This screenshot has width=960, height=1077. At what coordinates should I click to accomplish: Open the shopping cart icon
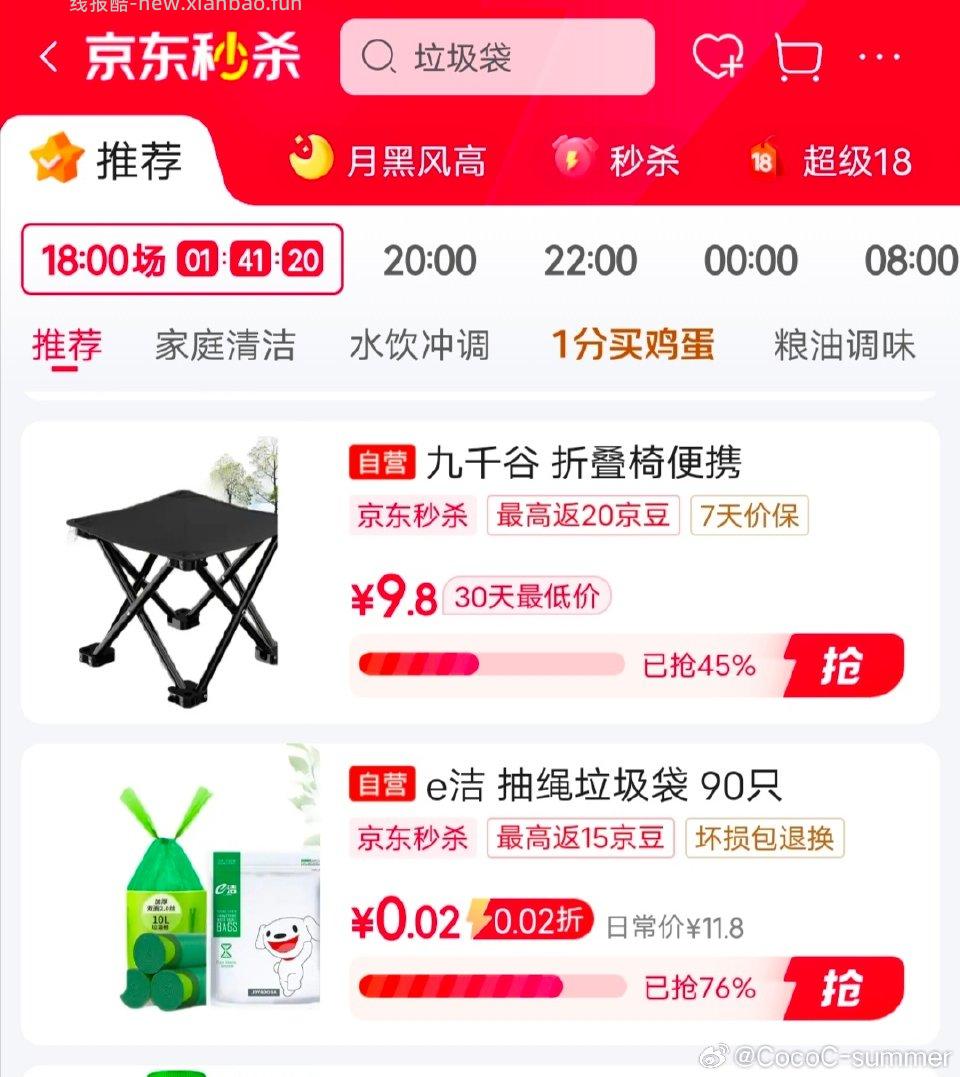tap(797, 57)
